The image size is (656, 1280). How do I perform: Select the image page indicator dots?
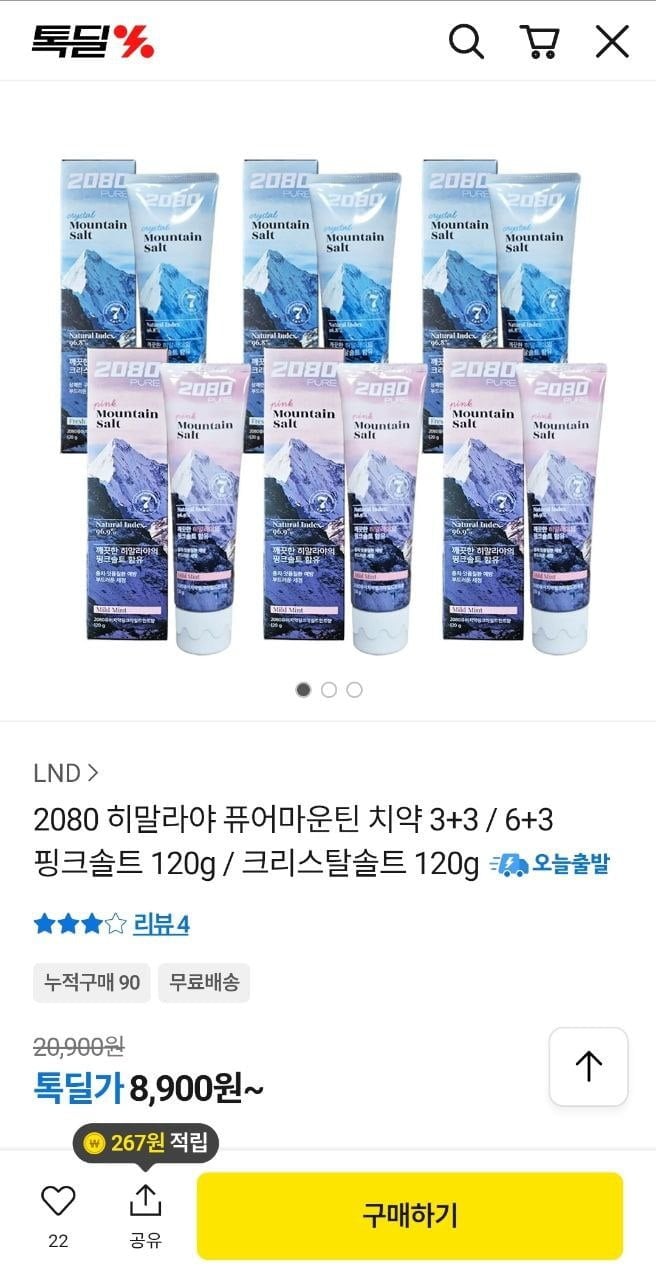click(x=328, y=689)
